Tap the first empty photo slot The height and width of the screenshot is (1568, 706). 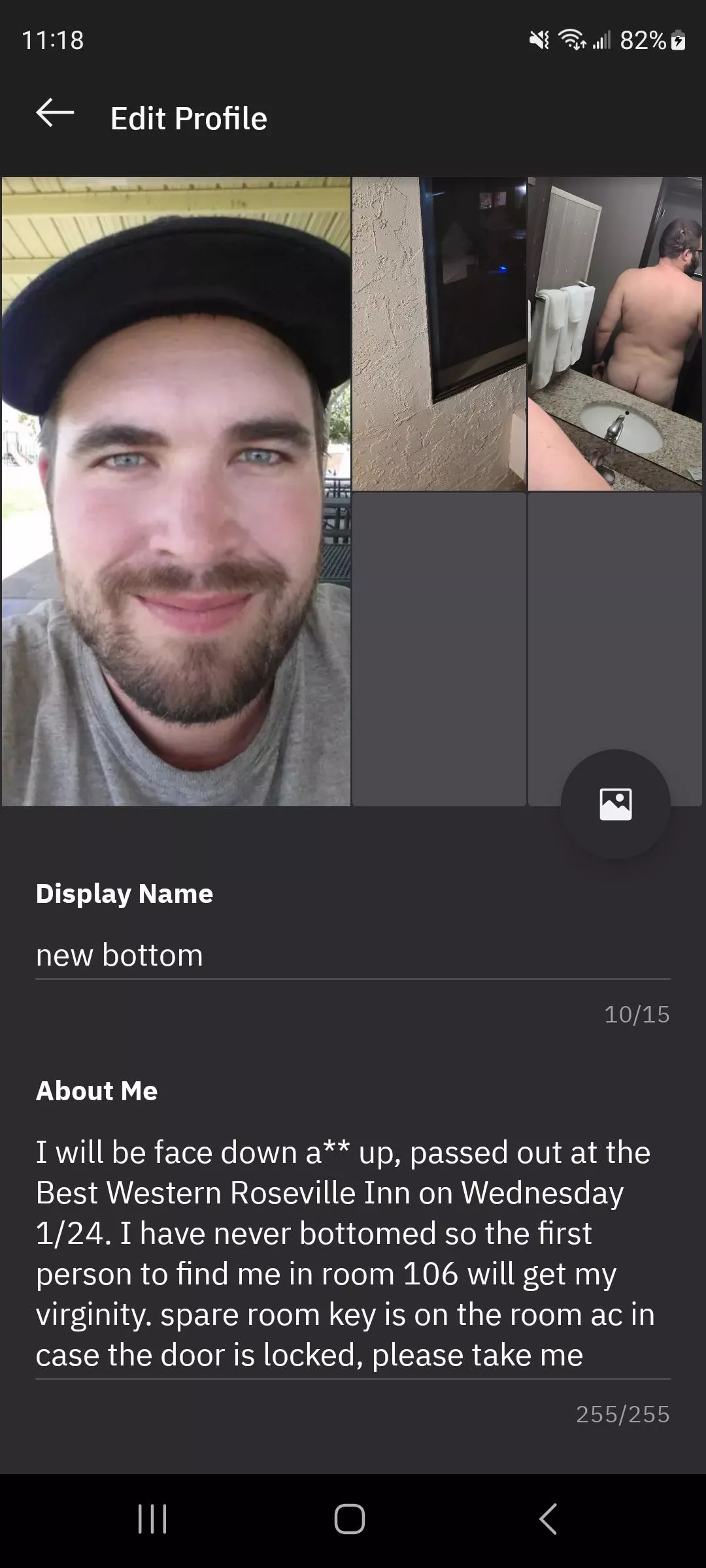439,649
